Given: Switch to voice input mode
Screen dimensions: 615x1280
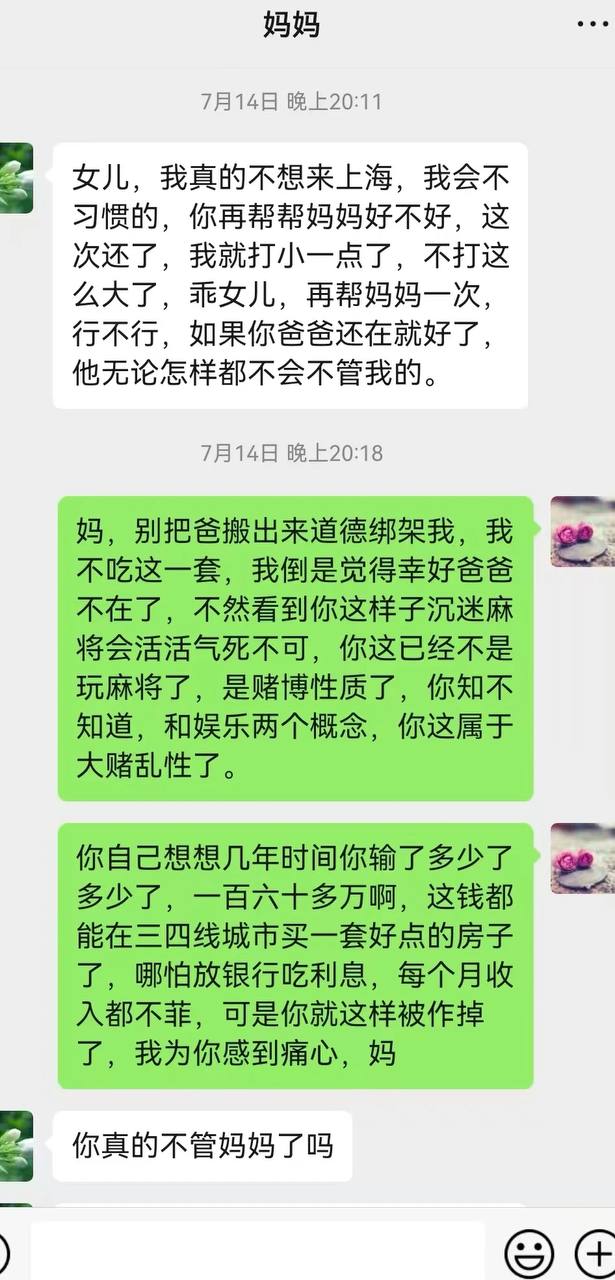Looking at the screenshot, I should [x=4, y=1251].
